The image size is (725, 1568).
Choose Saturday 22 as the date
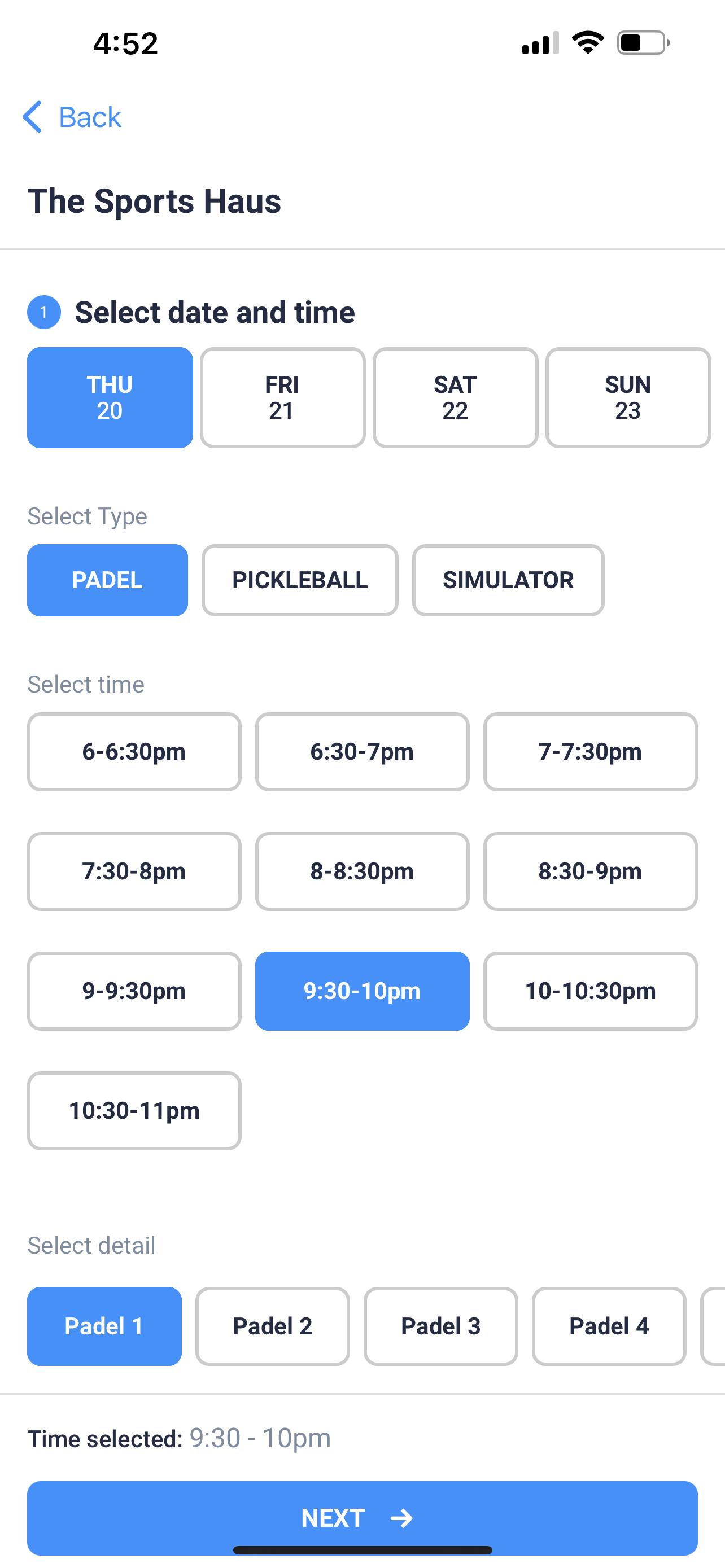(x=455, y=397)
